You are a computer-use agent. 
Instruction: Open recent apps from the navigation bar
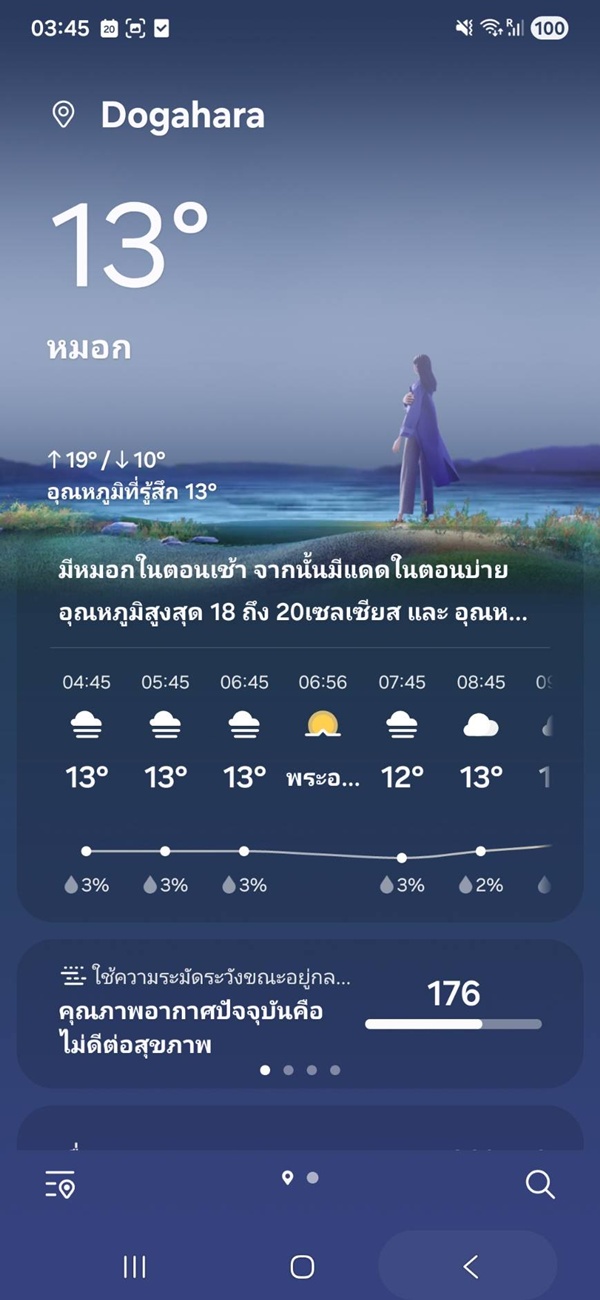(x=134, y=1267)
